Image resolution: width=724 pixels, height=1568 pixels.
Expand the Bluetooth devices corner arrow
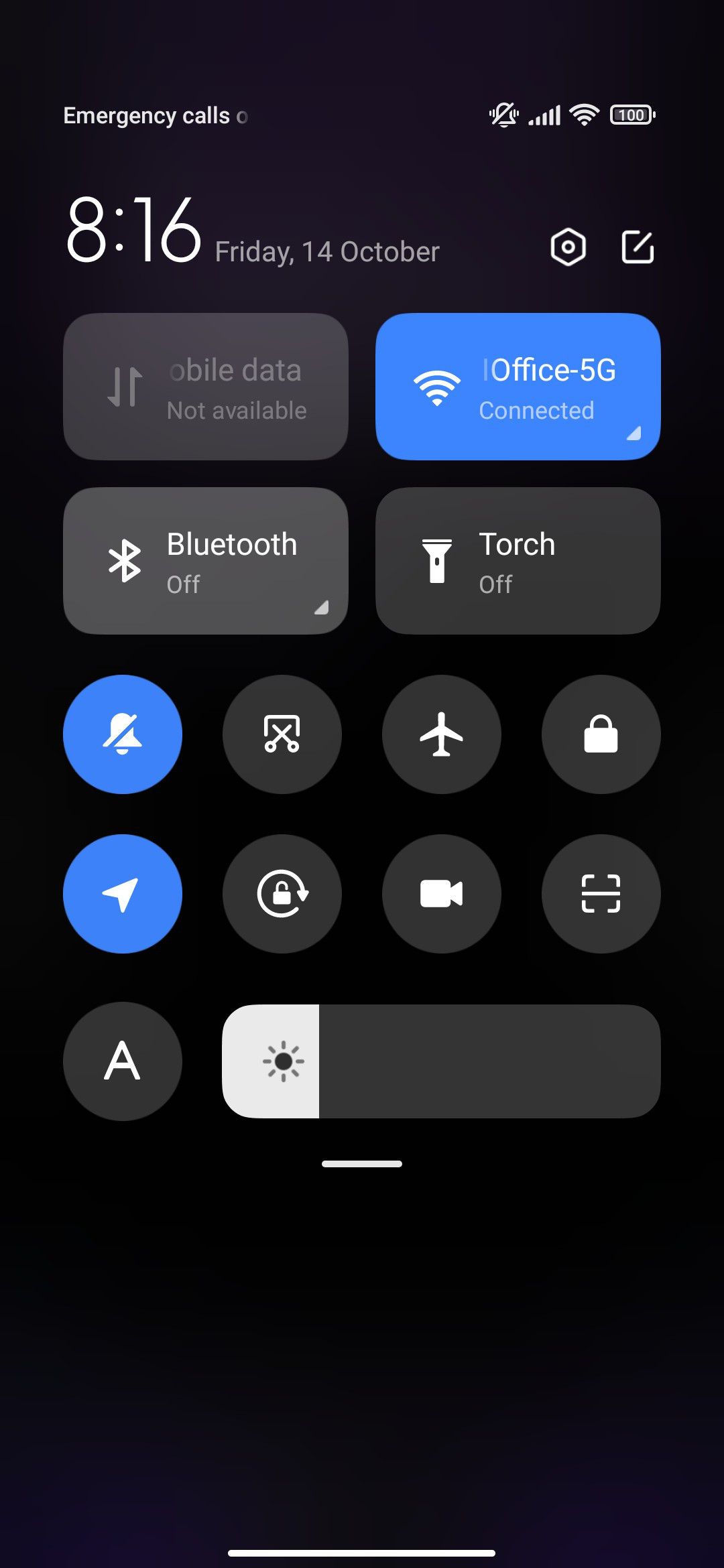pyautogui.click(x=322, y=608)
